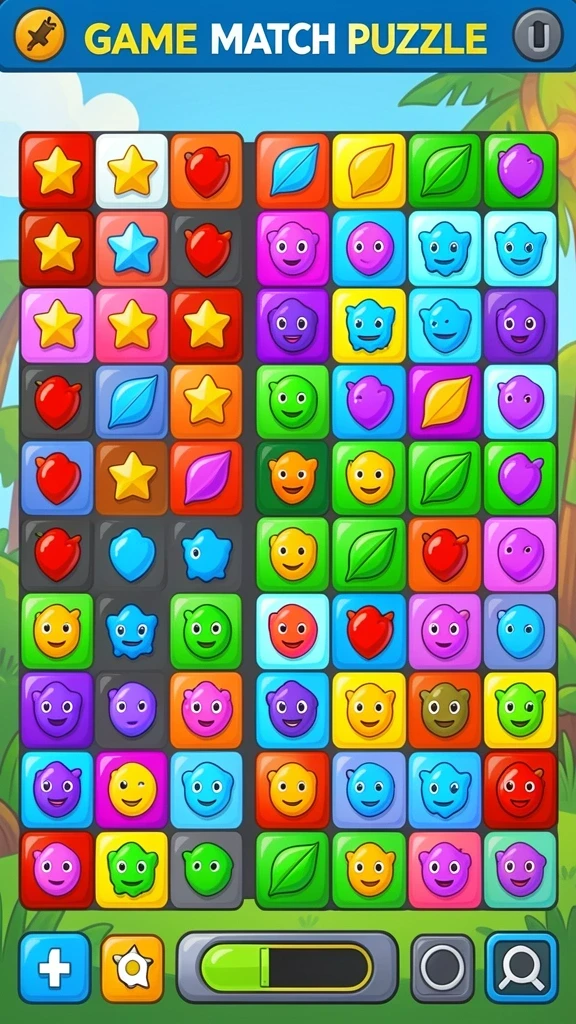Tap the orange face on the dark green tile
This screenshot has width=576, height=1024.
tap(293, 477)
